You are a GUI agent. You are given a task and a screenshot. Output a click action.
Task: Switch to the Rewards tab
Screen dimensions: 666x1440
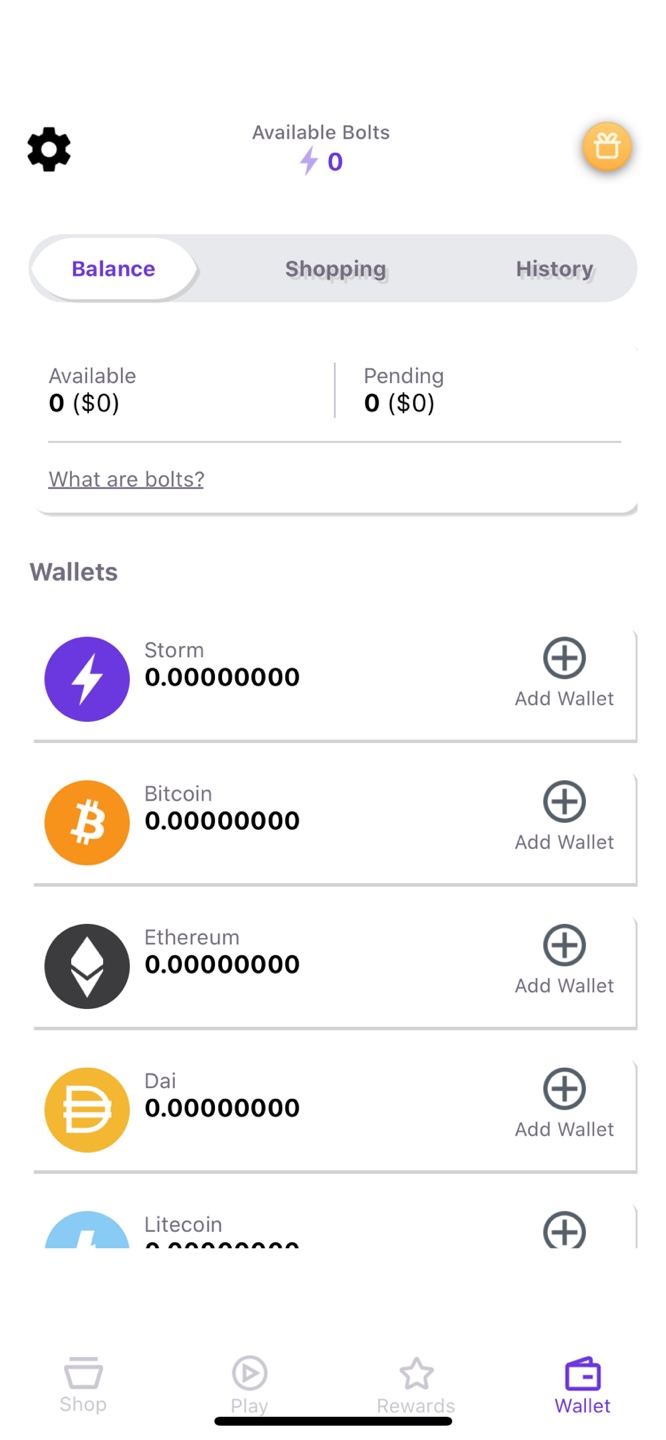tap(416, 1385)
